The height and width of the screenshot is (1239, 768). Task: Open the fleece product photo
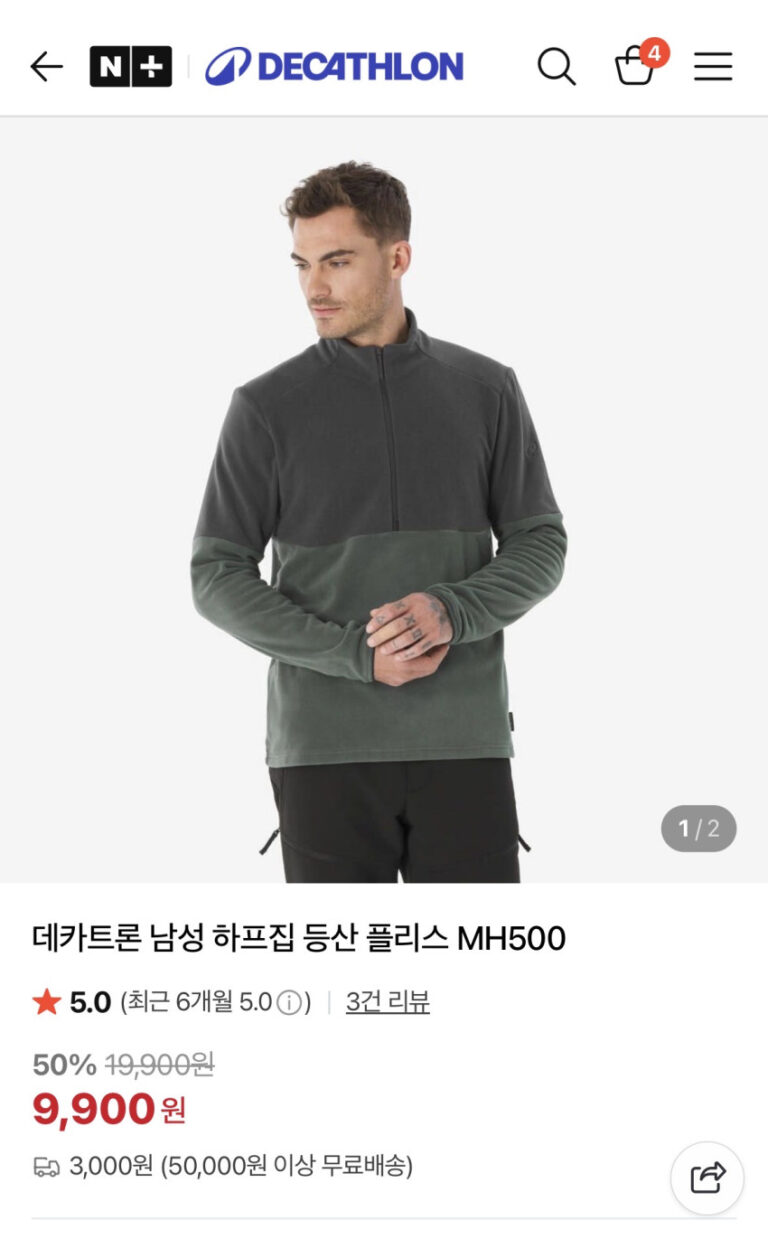point(384,500)
